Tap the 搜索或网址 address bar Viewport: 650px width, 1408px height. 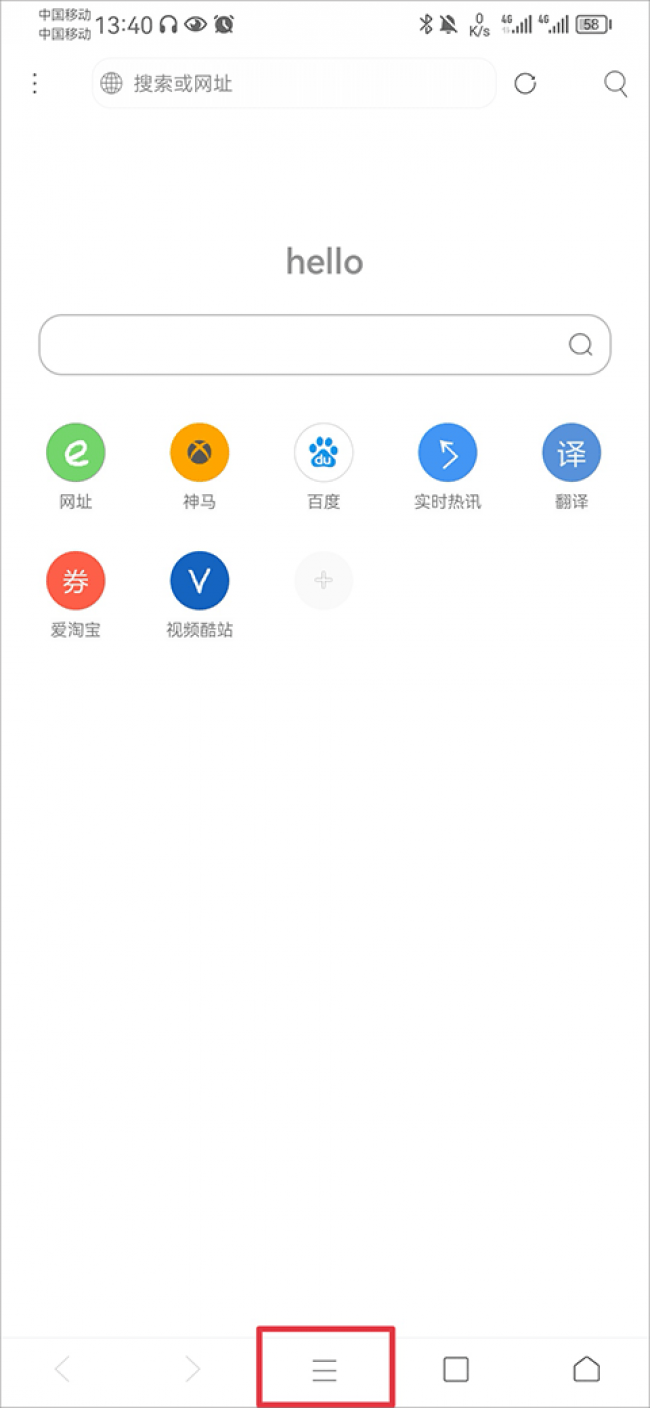pyautogui.click(x=294, y=84)
